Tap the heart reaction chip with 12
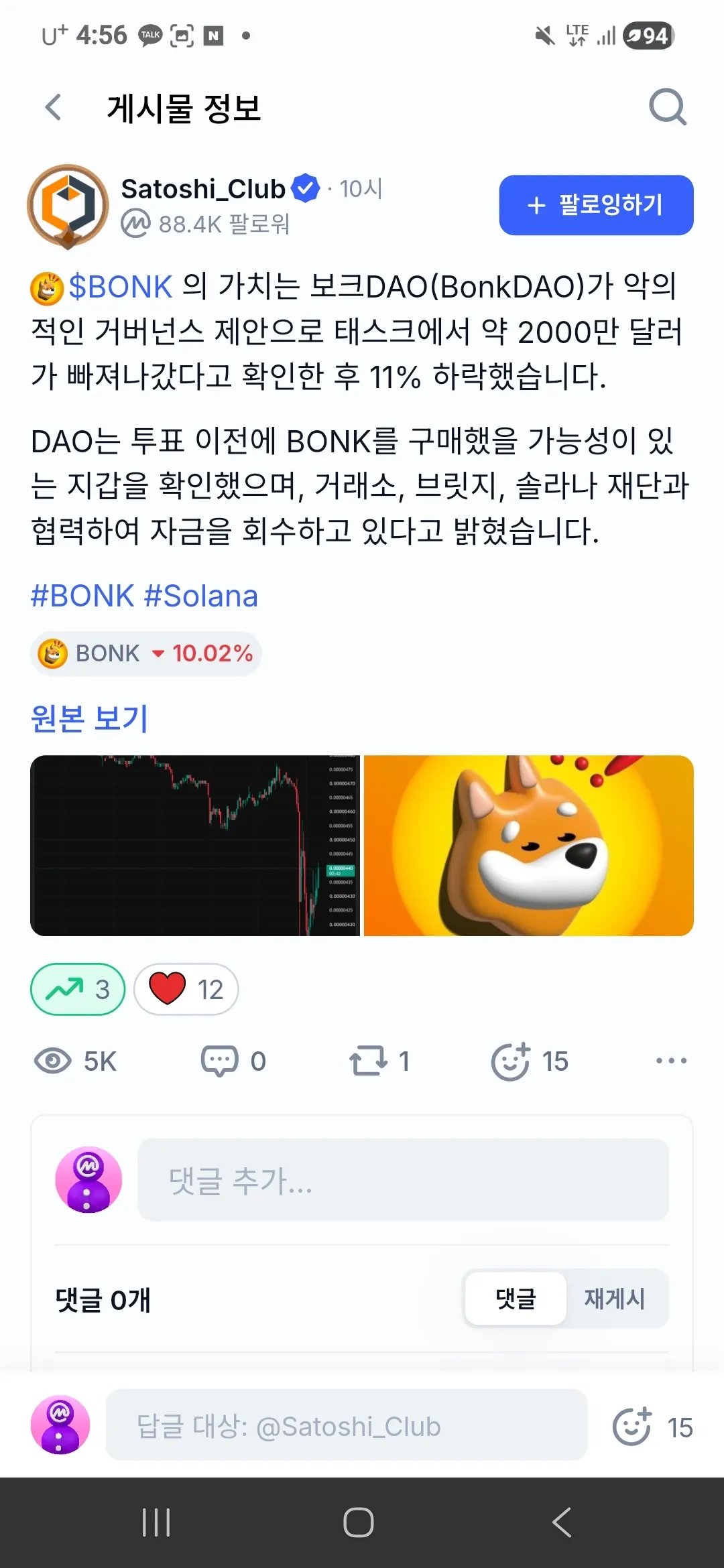724x1568 pixels. [186, 989]
